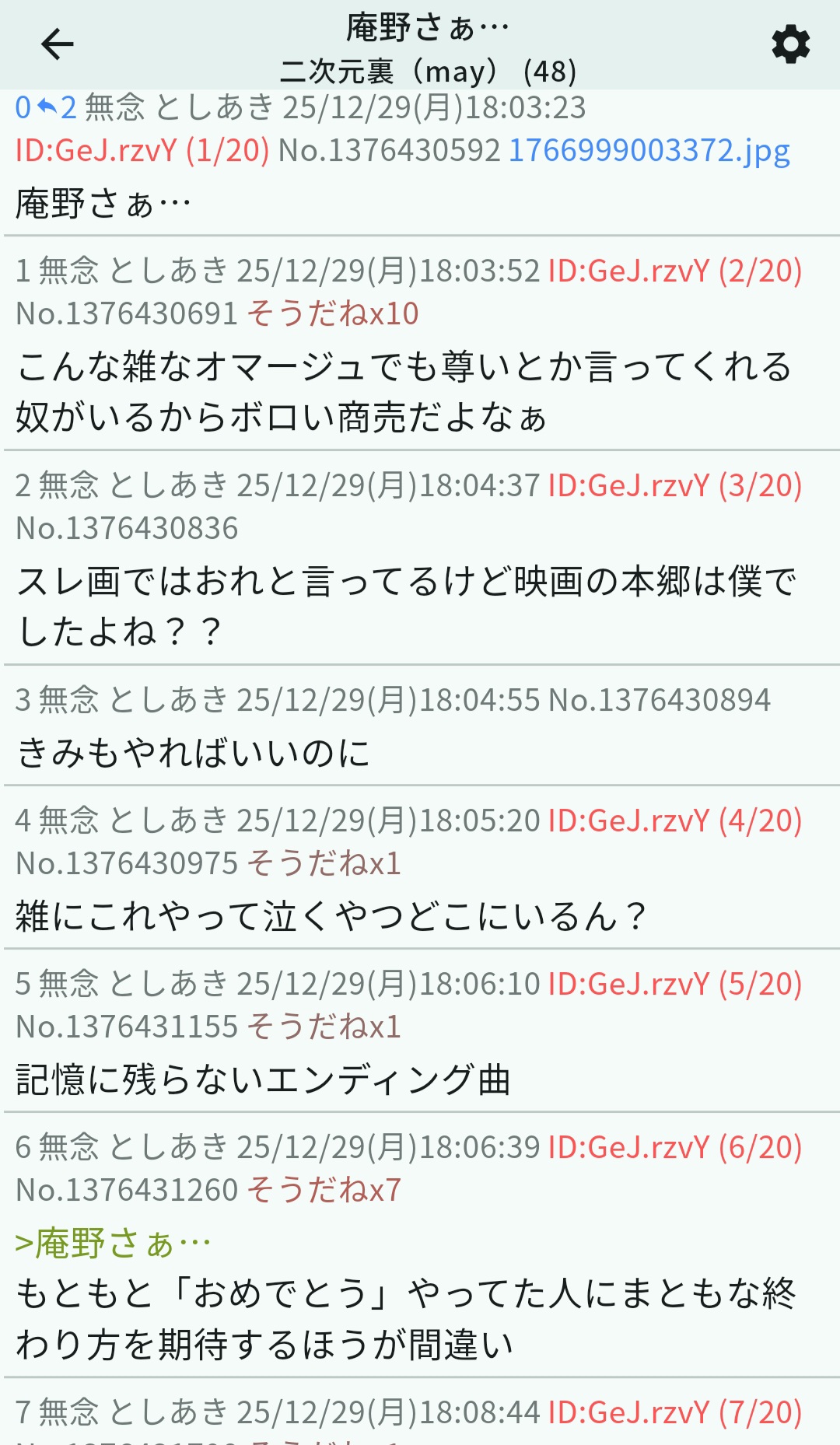This screenshot has height=1445, width=840.
Task: Show the 2 replies to post 0
Action: [x=58, y=107]
